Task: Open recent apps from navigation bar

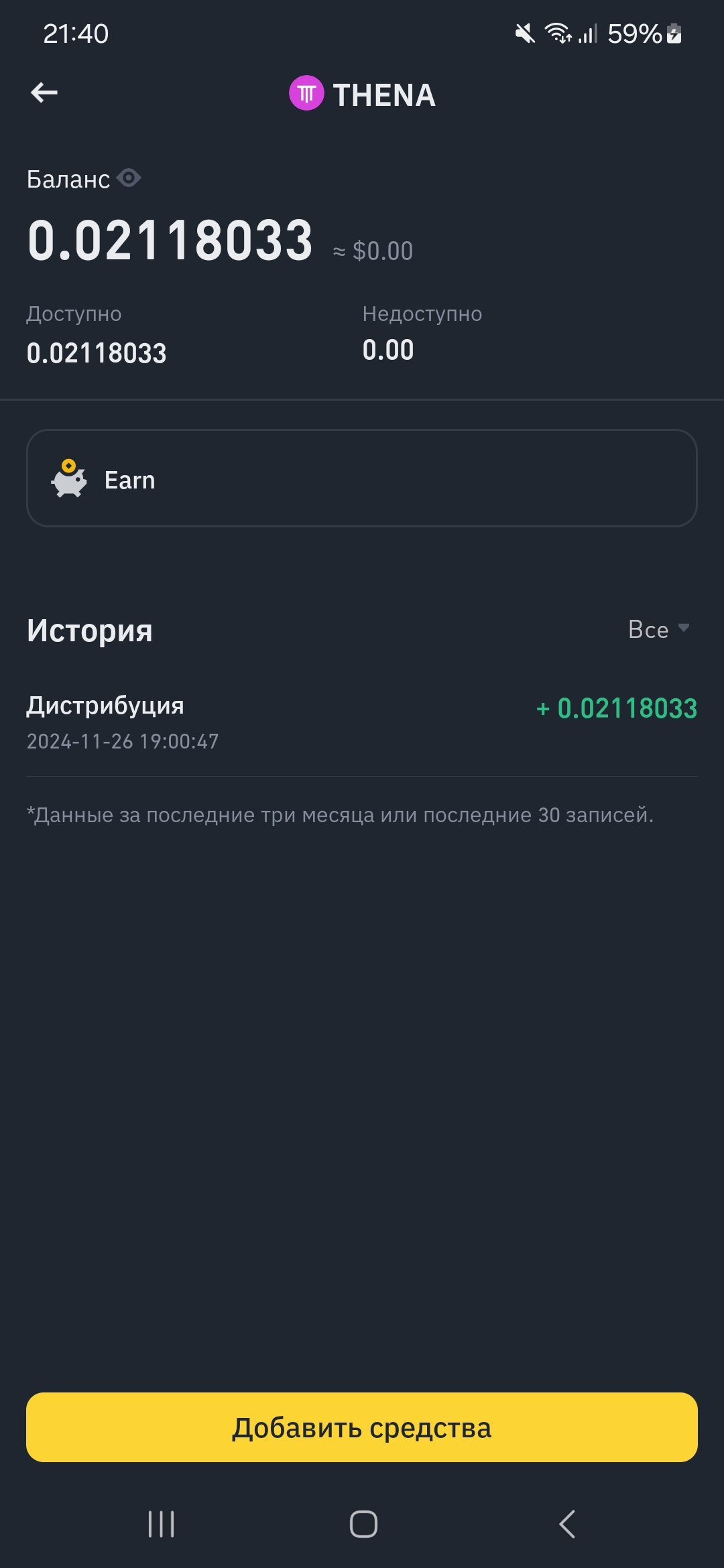Action: pyautogui.click(x=161, y=1524)
